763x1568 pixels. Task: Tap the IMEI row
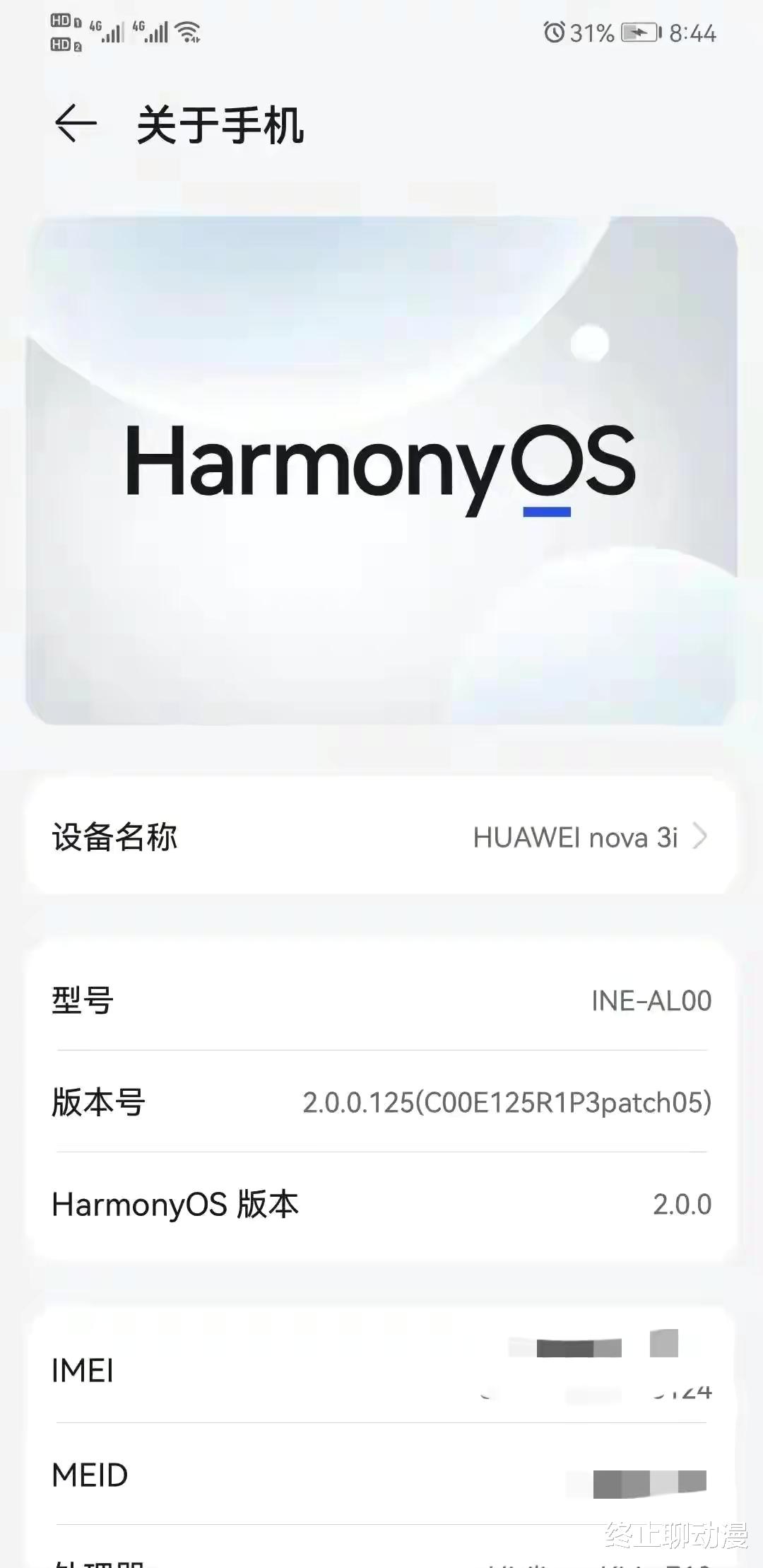click(381, 1371)
